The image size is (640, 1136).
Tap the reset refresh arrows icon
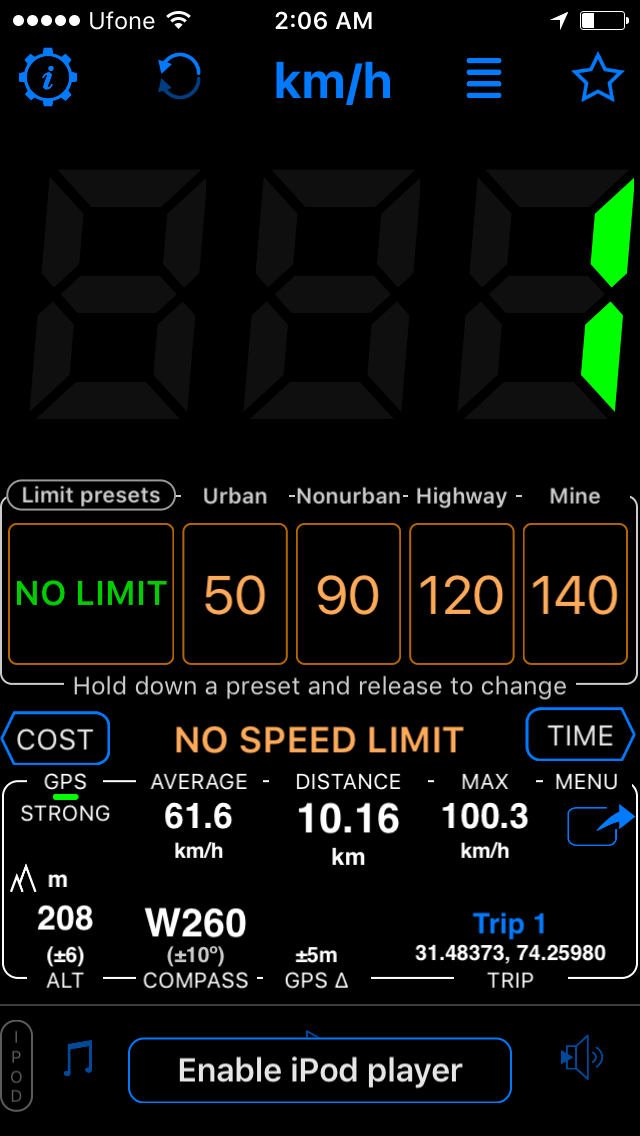coord(179,78)
